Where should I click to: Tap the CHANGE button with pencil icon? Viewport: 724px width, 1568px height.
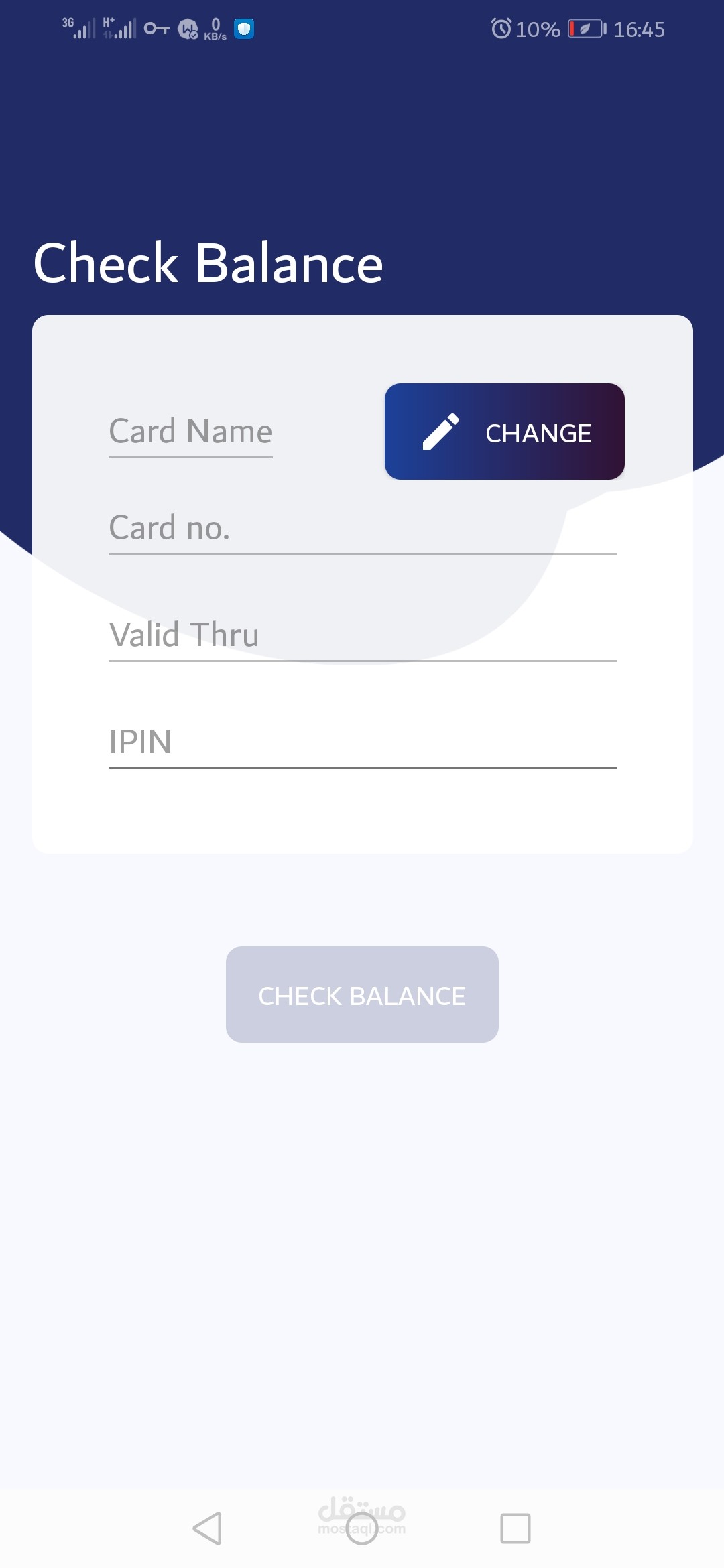(x=504, y=432)
